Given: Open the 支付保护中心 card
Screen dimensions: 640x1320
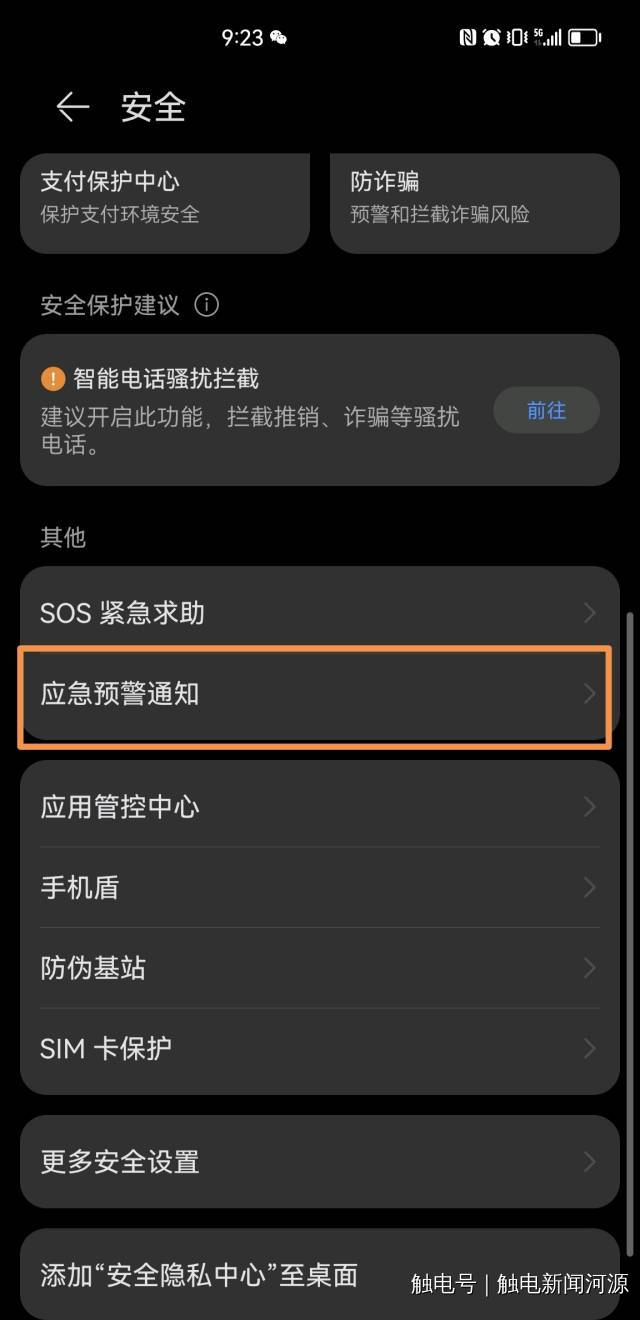Looking at the screenshot, I should (165, 203).
